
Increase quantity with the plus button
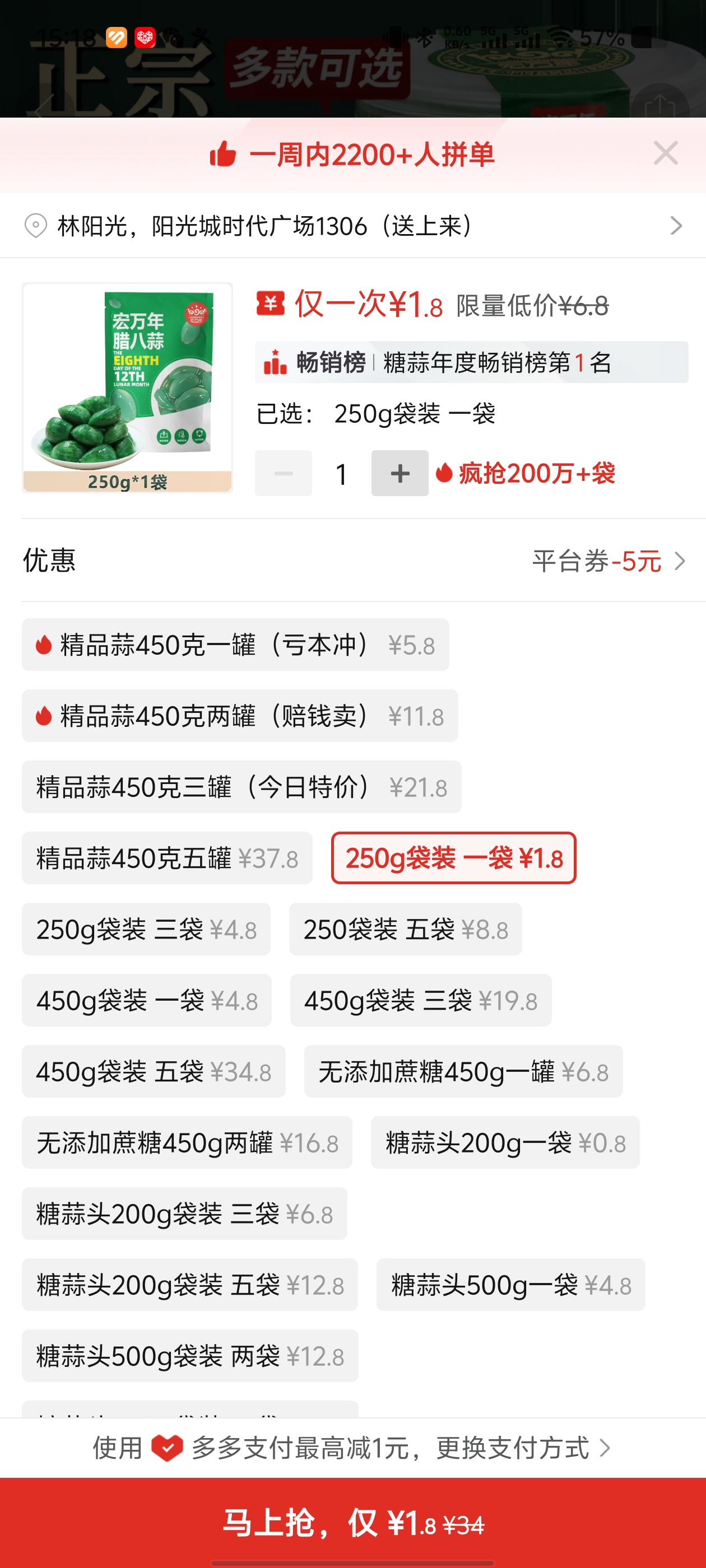click(400, 473)
